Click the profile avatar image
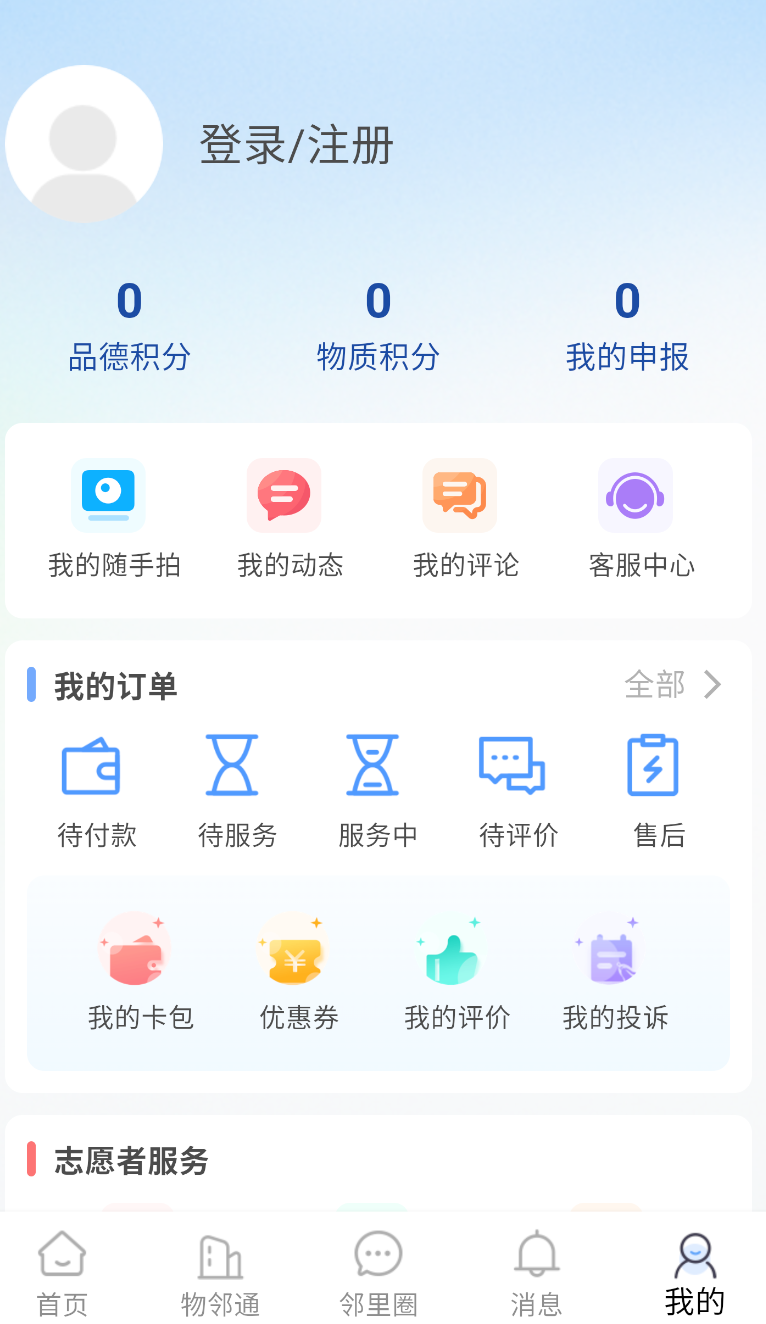 click(84, 144)
